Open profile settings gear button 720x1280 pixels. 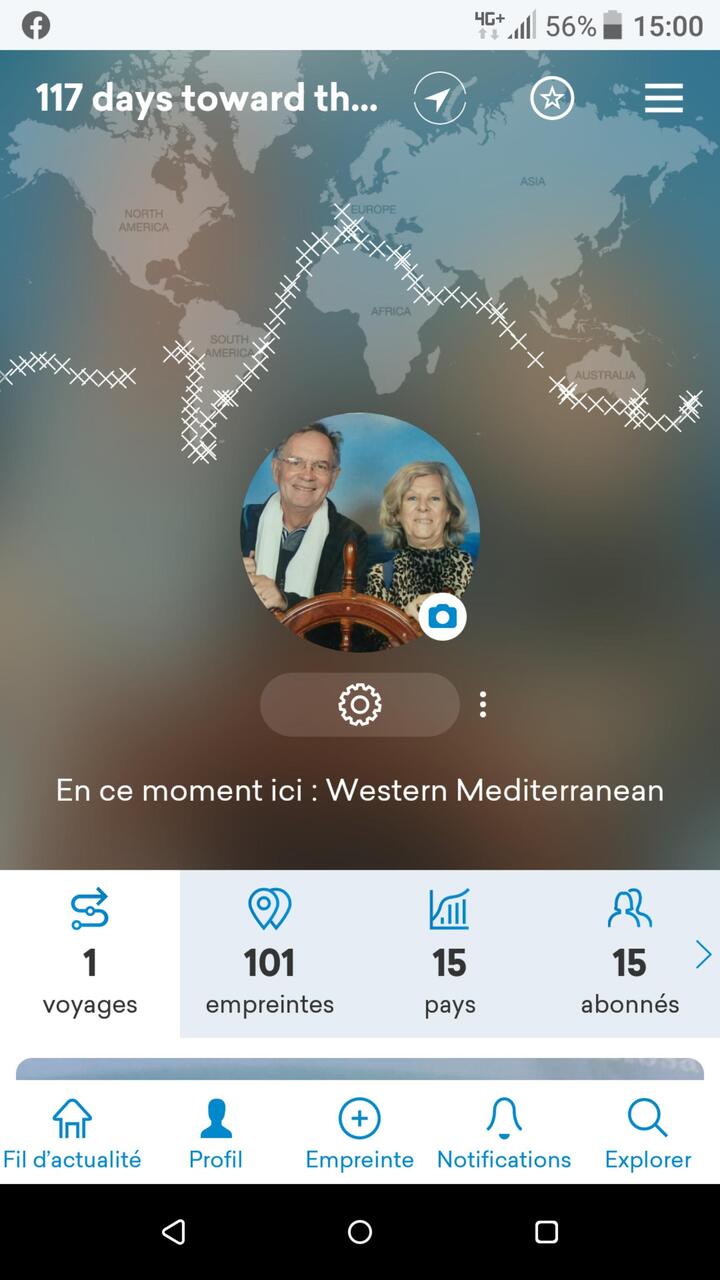(x=360, y=705)
